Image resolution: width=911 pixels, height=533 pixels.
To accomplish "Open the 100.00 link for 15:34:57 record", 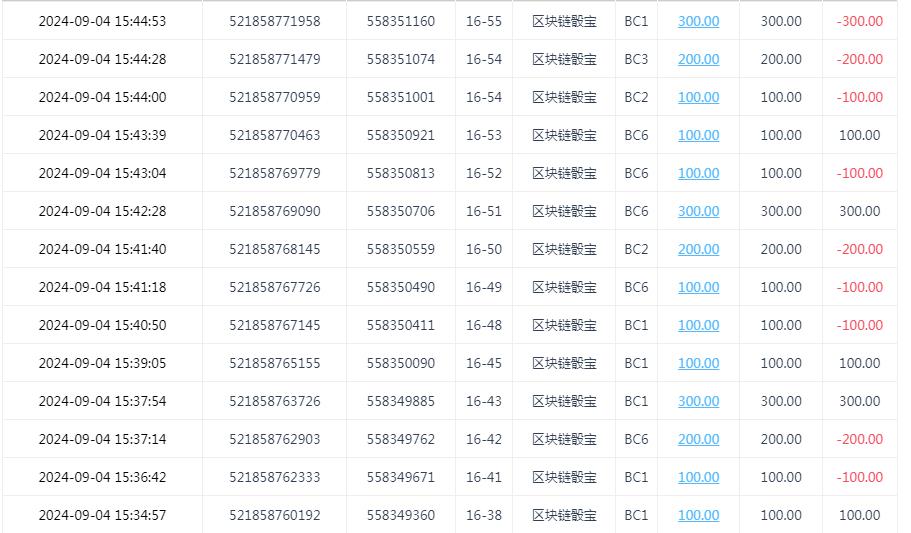I will pos(698,515).
